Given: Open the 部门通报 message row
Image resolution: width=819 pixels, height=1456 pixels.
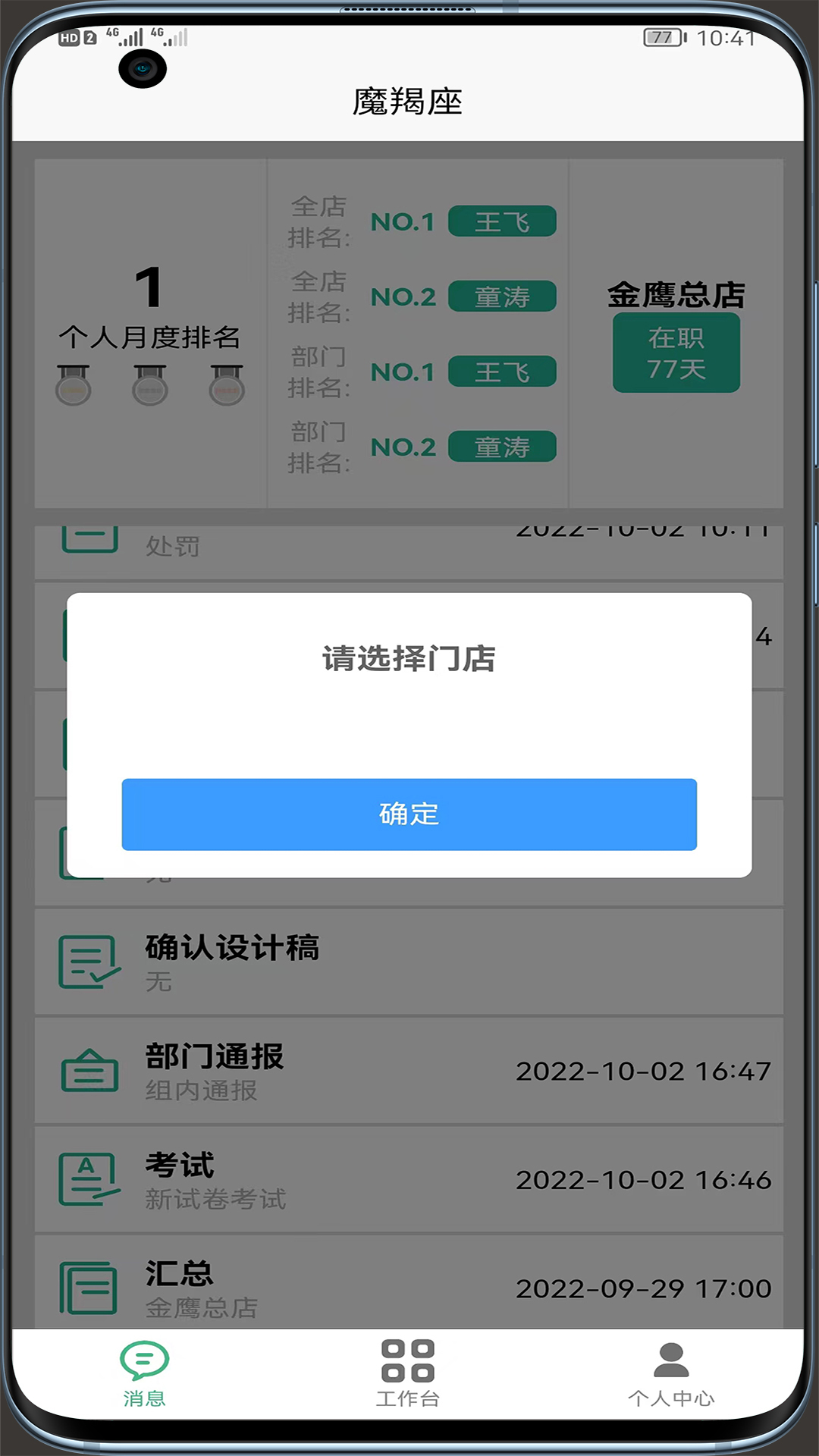Looking at the screenshot, I should click(x=409, y=1071).
